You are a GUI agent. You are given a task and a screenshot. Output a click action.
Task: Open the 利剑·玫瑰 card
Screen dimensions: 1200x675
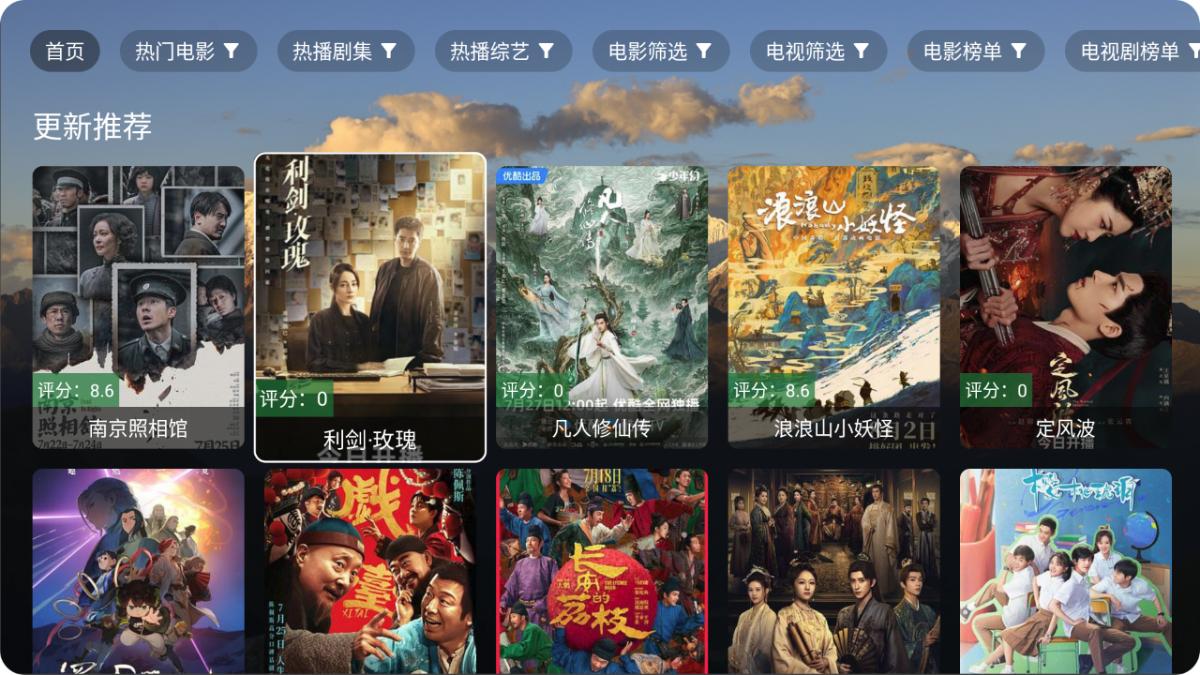click(370, 306)
